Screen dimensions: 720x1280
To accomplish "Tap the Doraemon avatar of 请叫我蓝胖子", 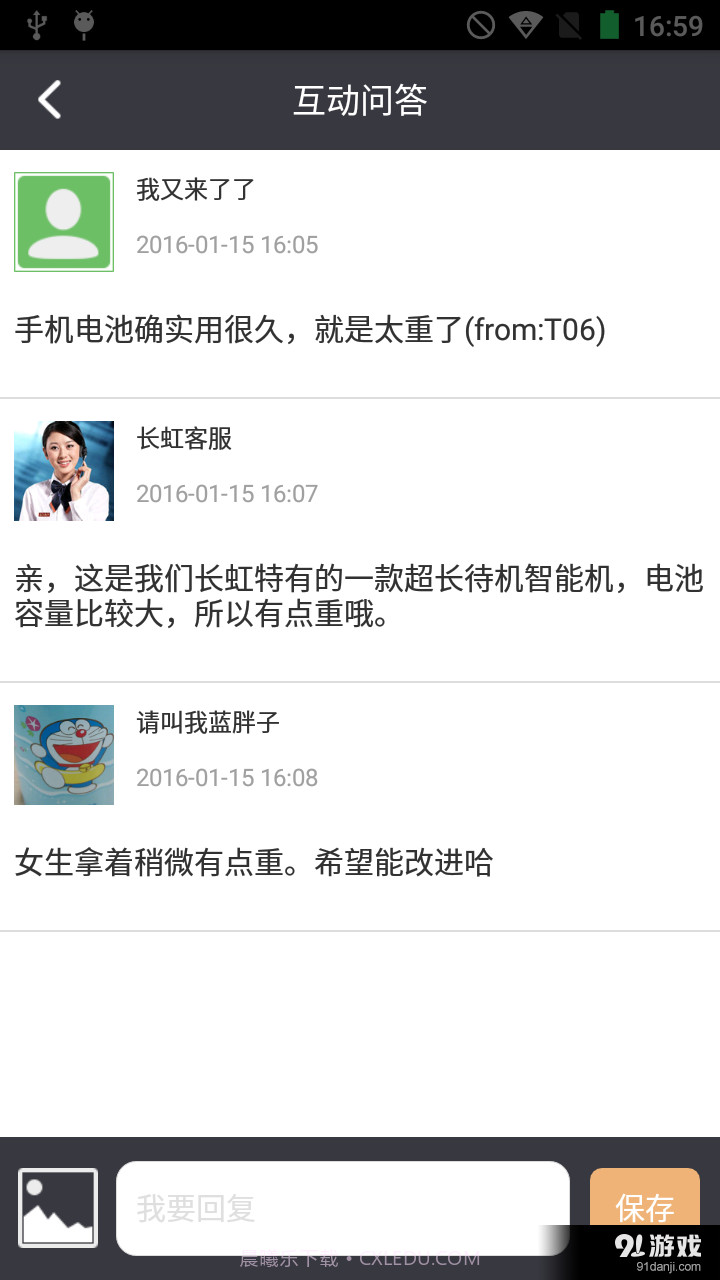I will click(x=63, y=755).
